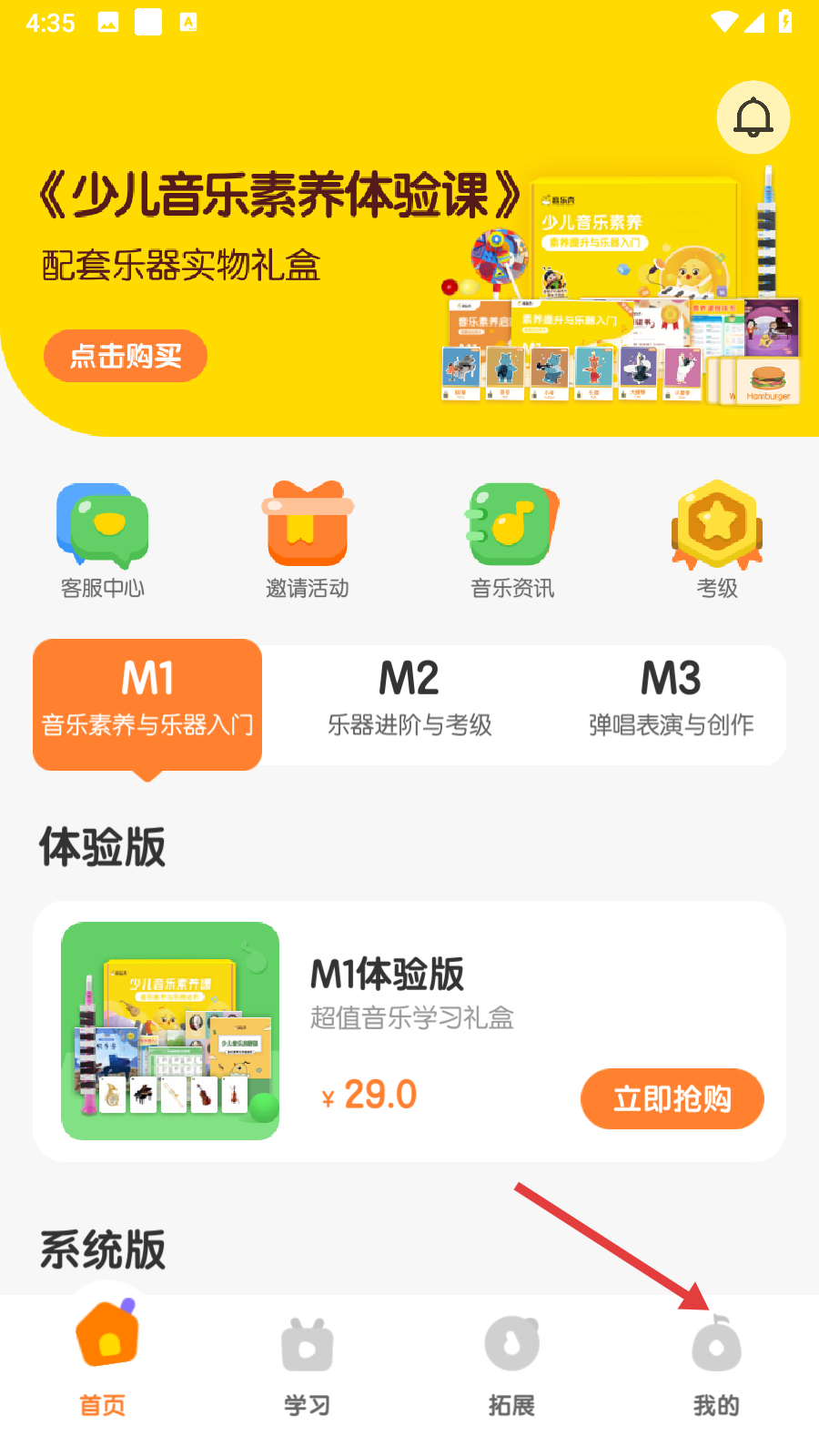Tap 立即抢购 for M1体验版
The width and height of the screenshot is (819, 1456).
pos(672,1098)
